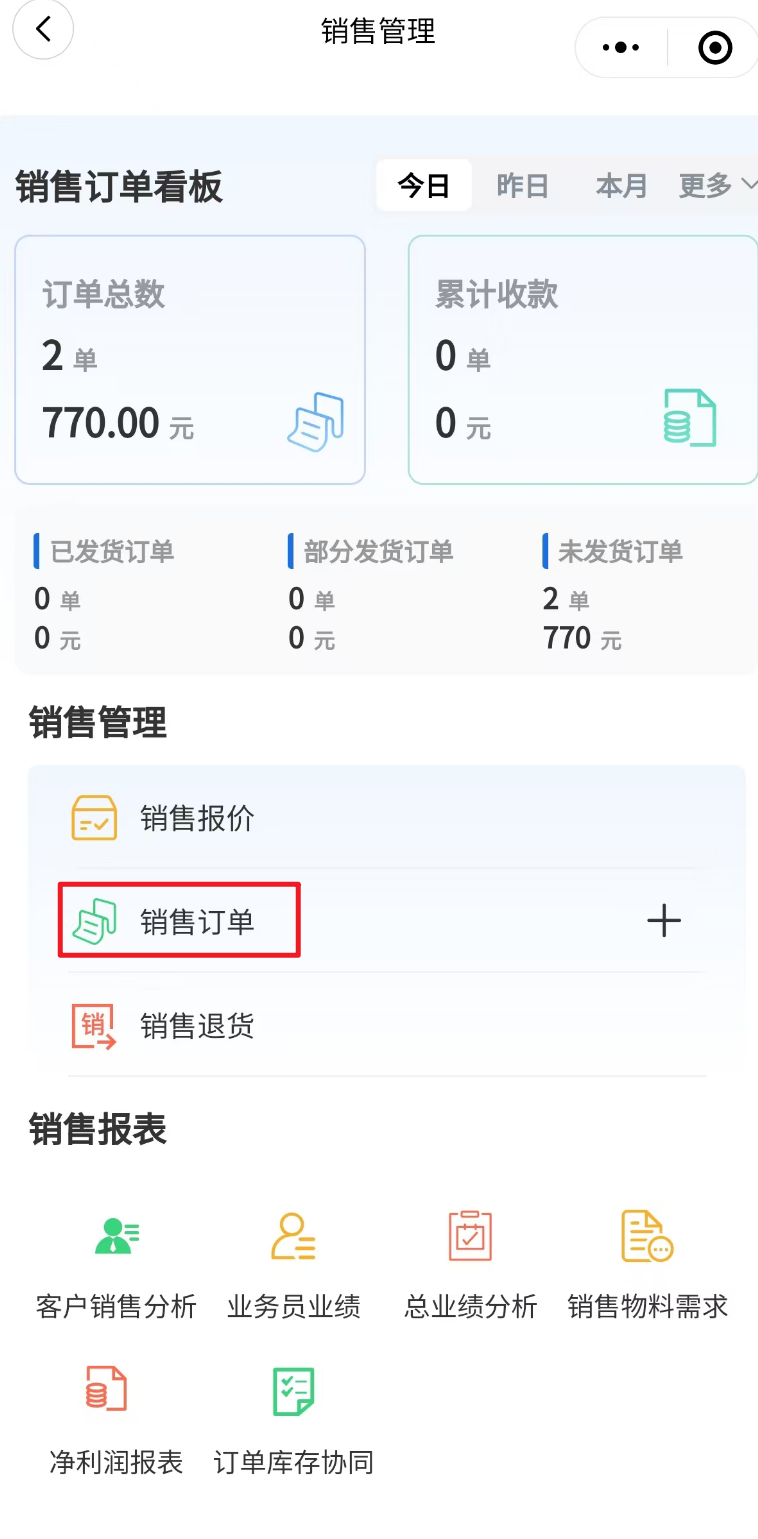Go back using the top-left arrow

pos(42,30)
